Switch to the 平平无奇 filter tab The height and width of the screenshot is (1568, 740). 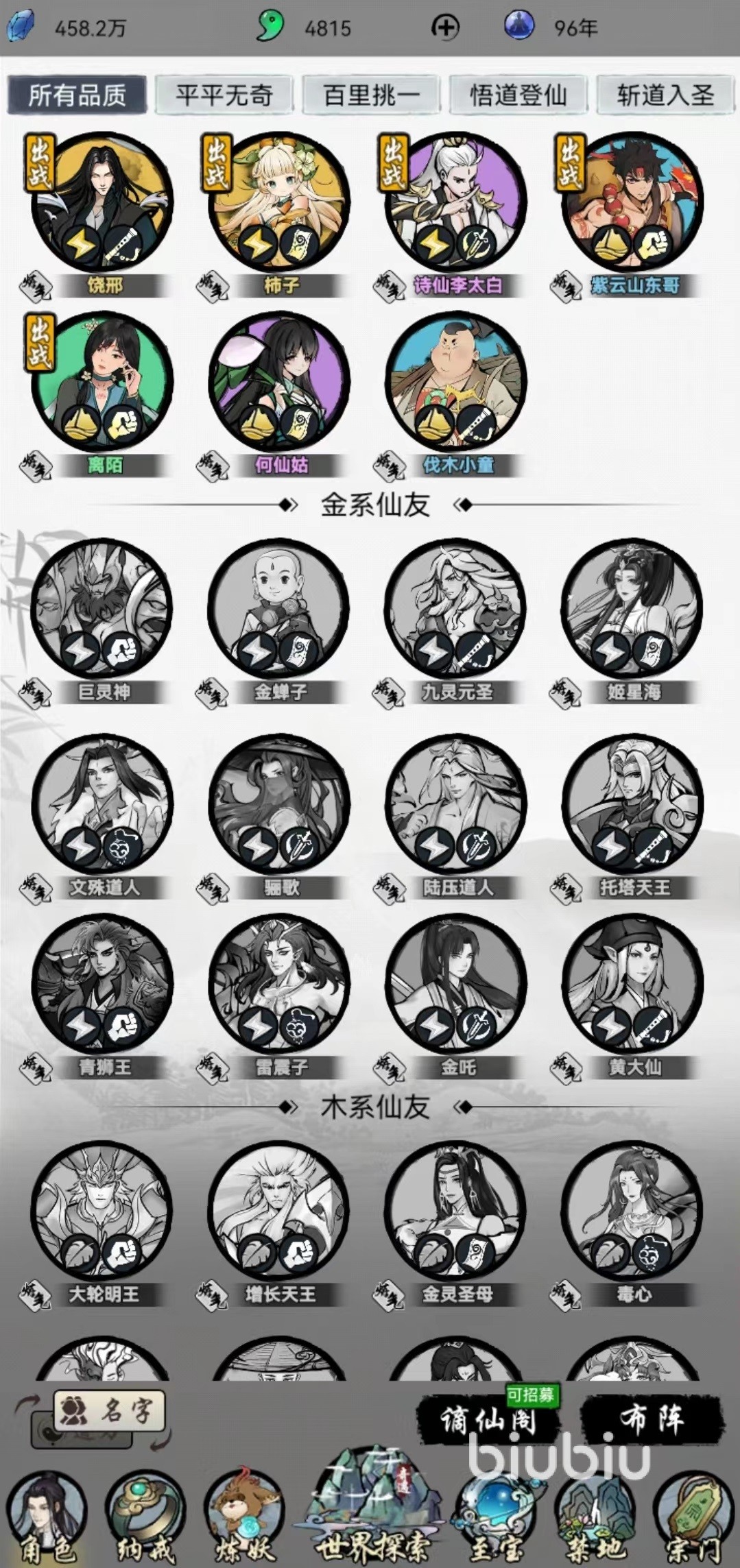click(224, 95)
